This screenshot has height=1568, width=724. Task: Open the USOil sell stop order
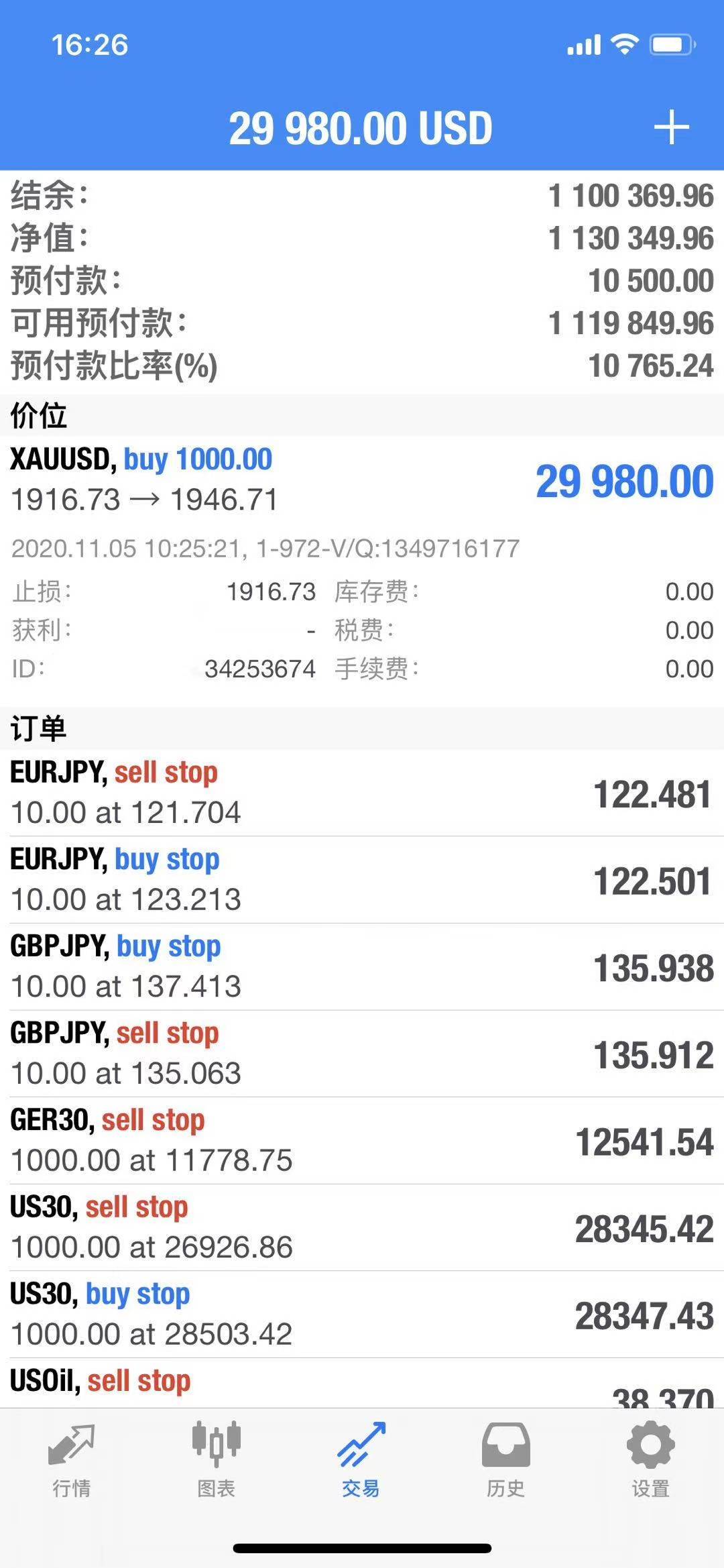point(362,1383)
